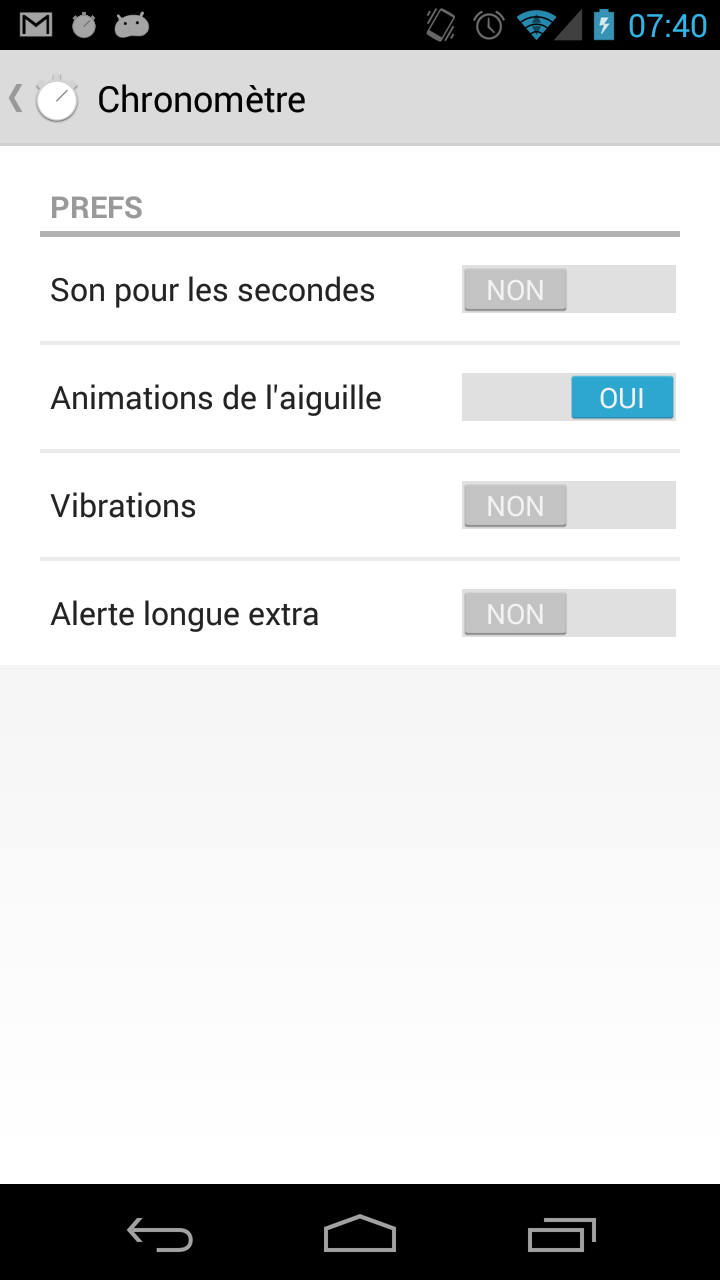The width and height of the screenshot is (720, 1280).
Task: Click the PREFS section header
Action: click(x=96, y=207)
